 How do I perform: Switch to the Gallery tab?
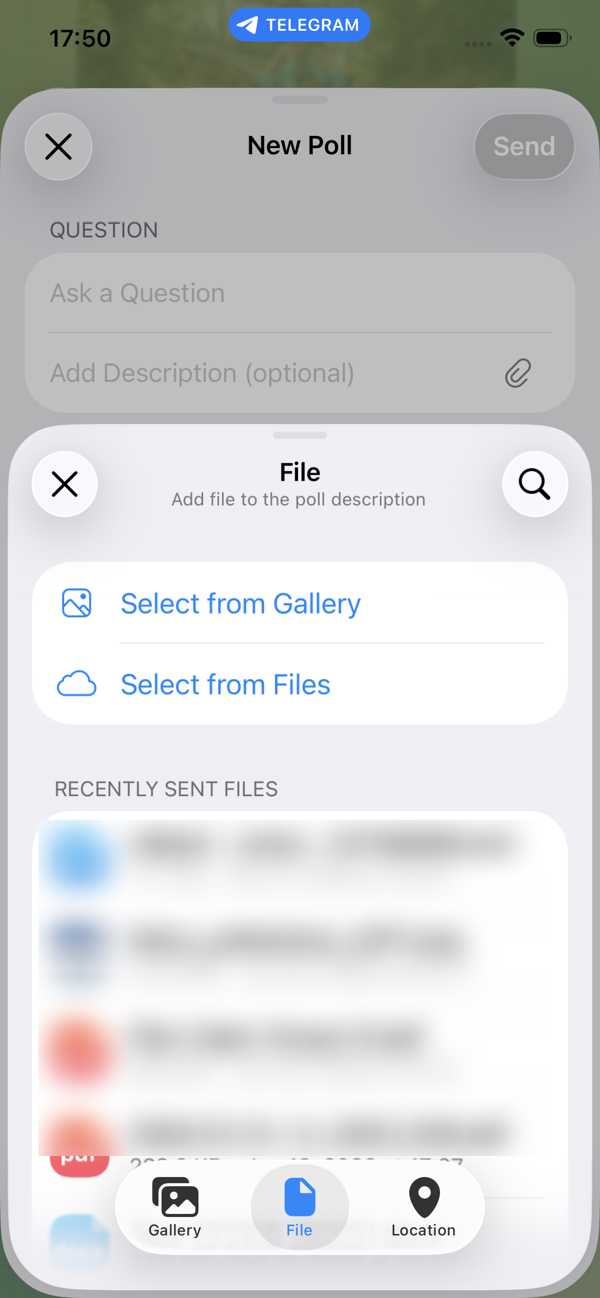point(175,1207)
